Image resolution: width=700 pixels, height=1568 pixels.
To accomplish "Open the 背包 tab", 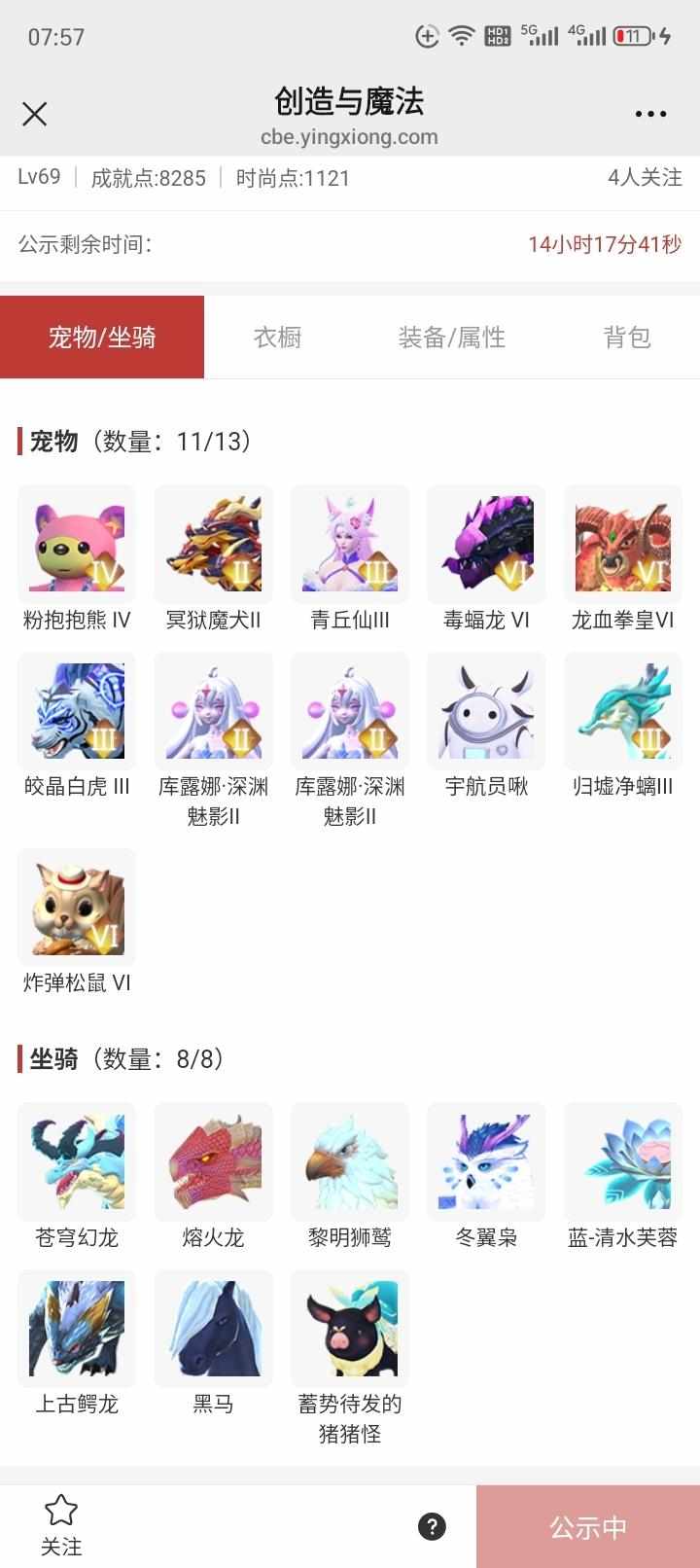I will pos(626,338).
